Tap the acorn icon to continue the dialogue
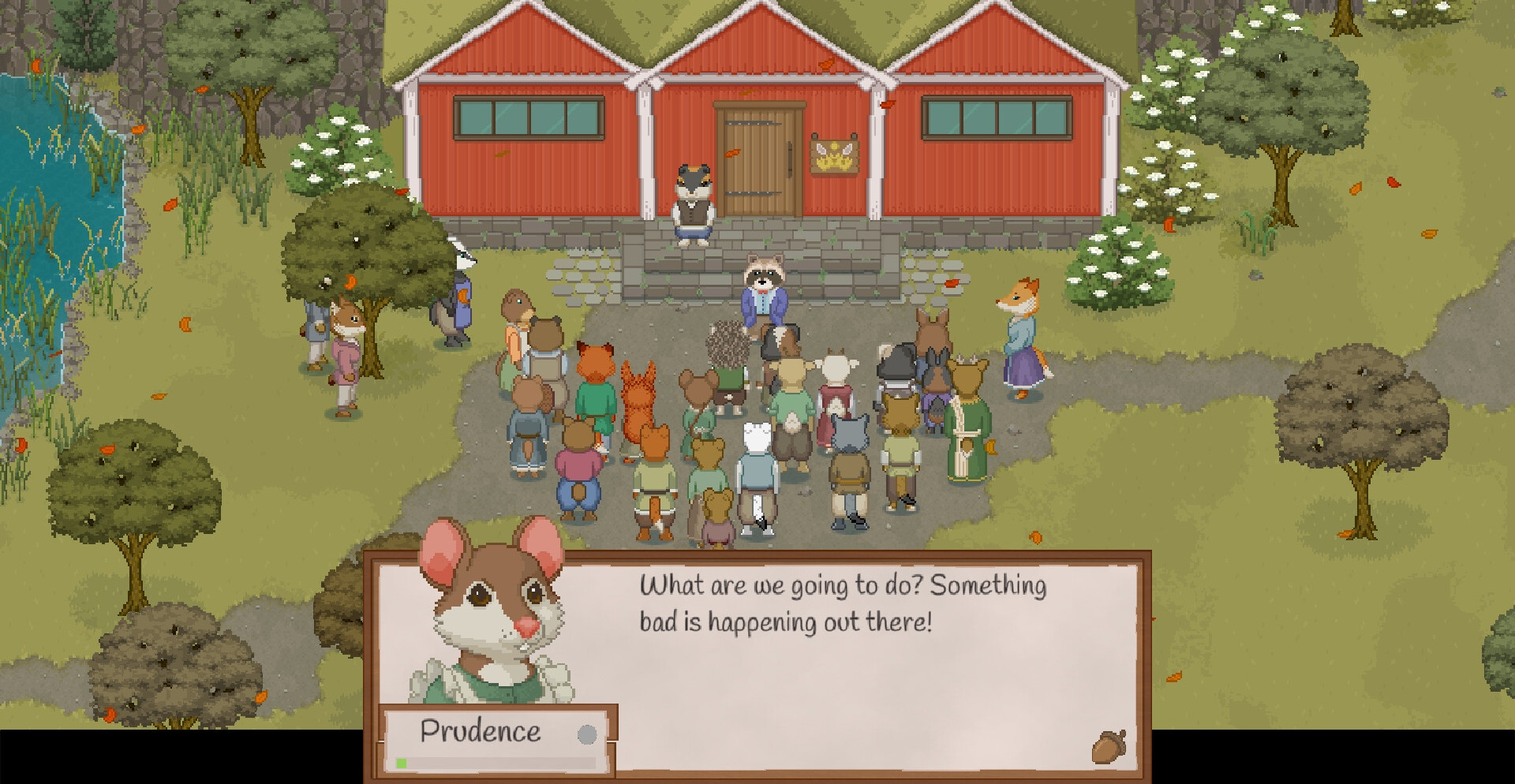 (x=1109, y=746)
